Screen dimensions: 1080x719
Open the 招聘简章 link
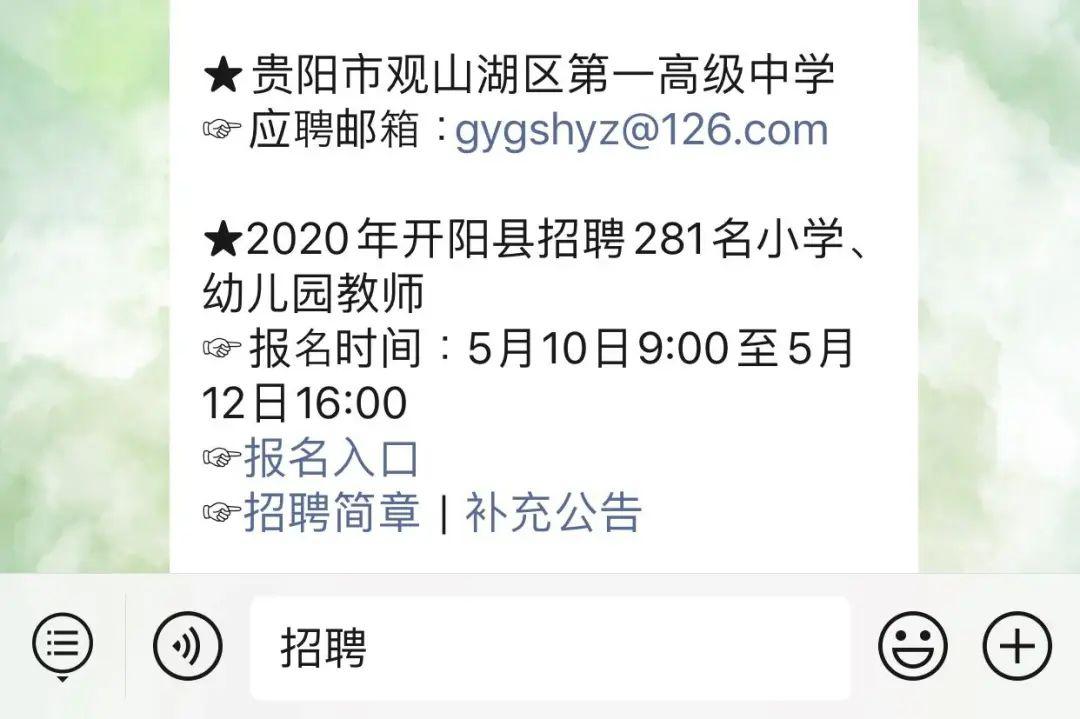pos(331,512)
